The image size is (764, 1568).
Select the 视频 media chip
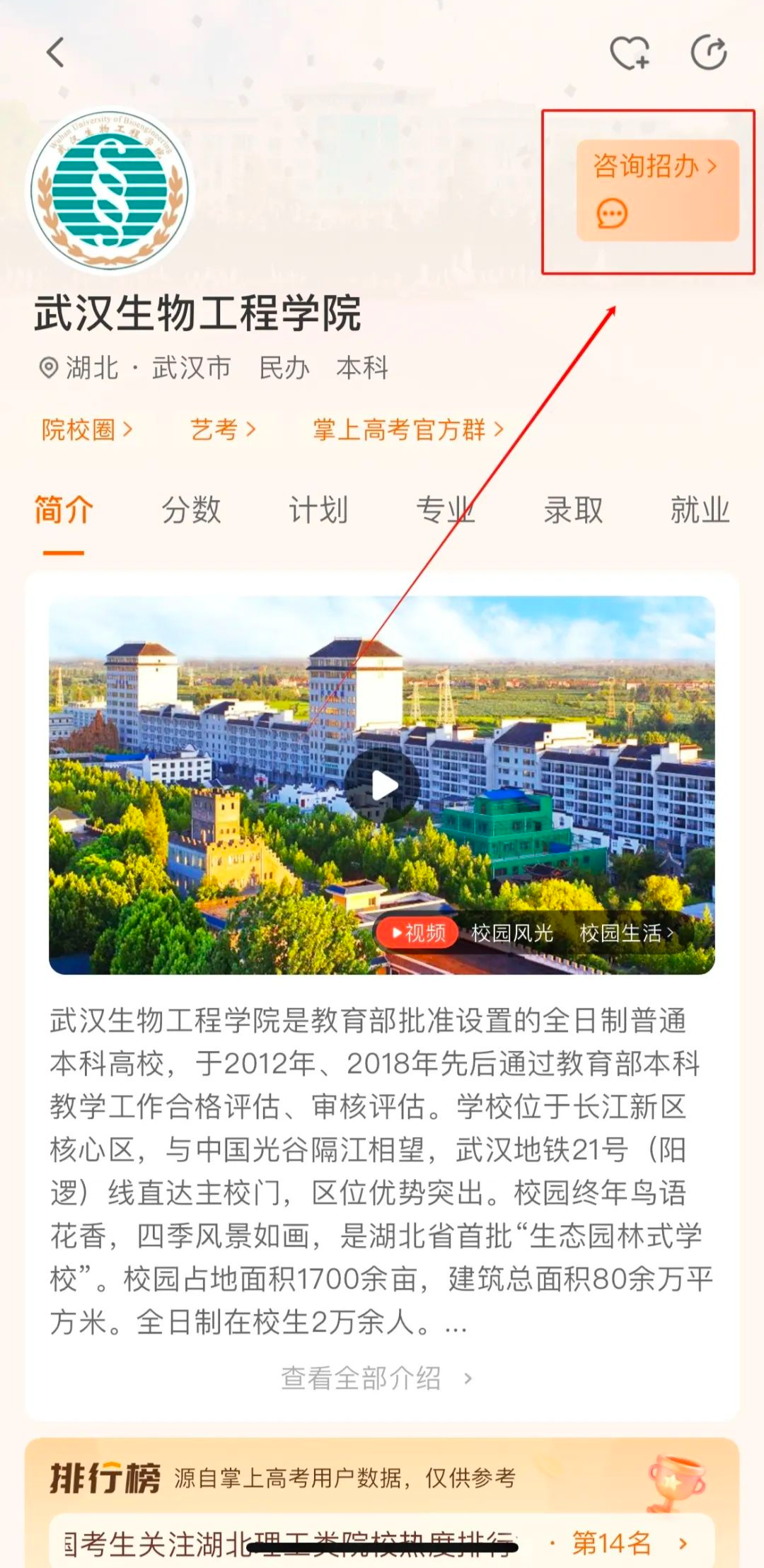(x=417, y=933)
